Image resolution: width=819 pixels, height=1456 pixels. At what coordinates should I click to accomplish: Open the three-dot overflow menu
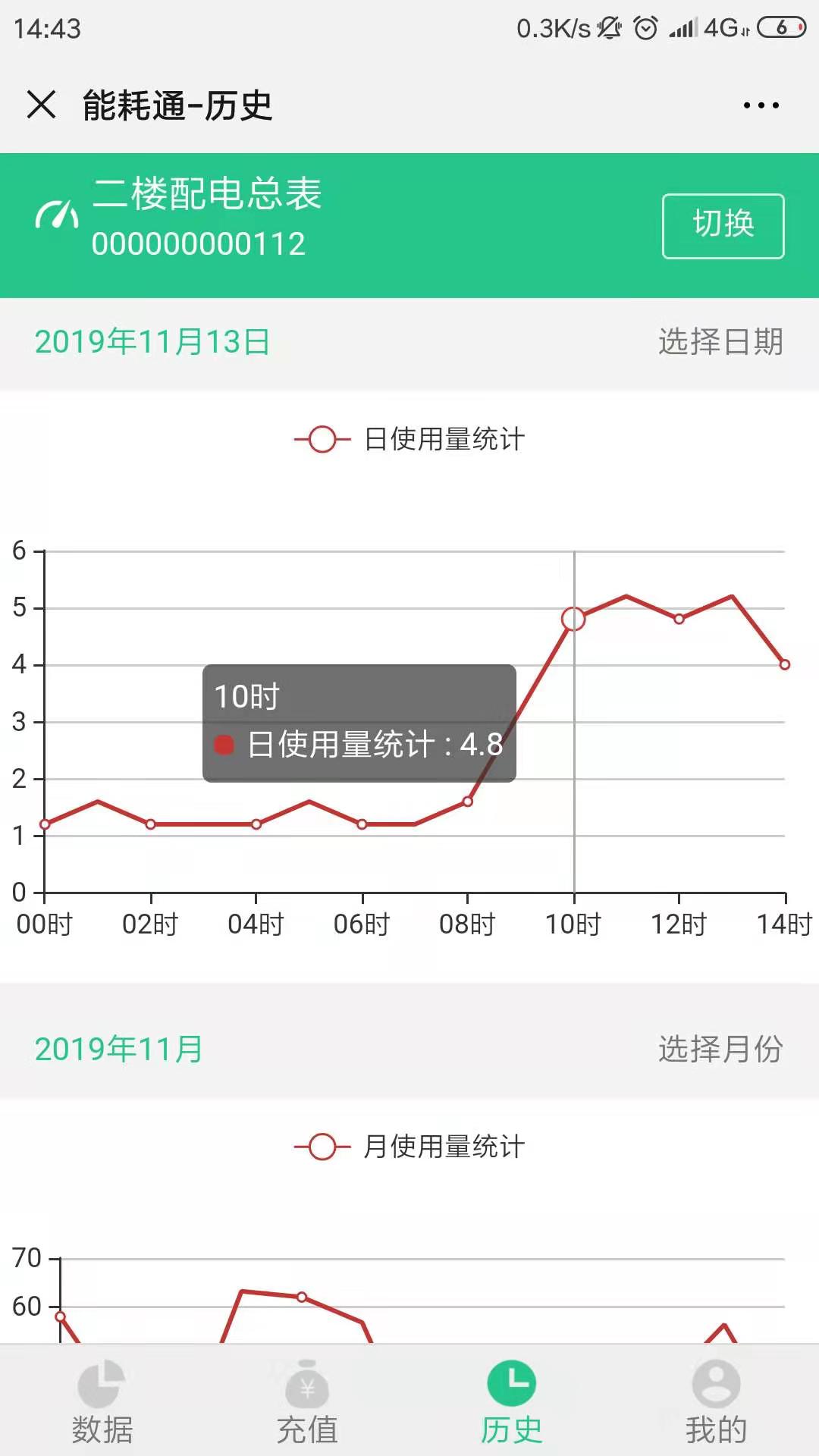(x=761, y=105)
